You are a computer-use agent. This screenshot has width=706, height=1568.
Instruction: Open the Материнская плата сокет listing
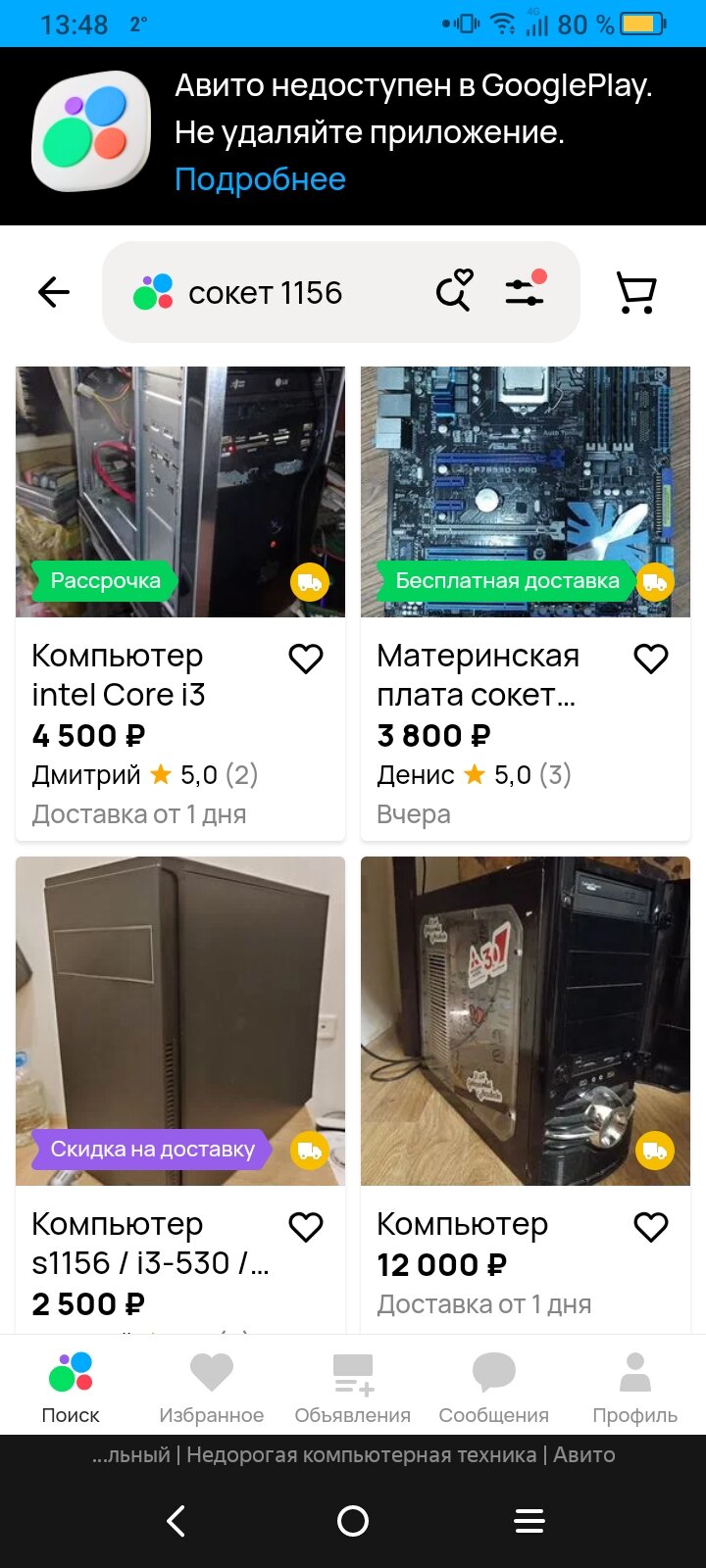[526, 492]
